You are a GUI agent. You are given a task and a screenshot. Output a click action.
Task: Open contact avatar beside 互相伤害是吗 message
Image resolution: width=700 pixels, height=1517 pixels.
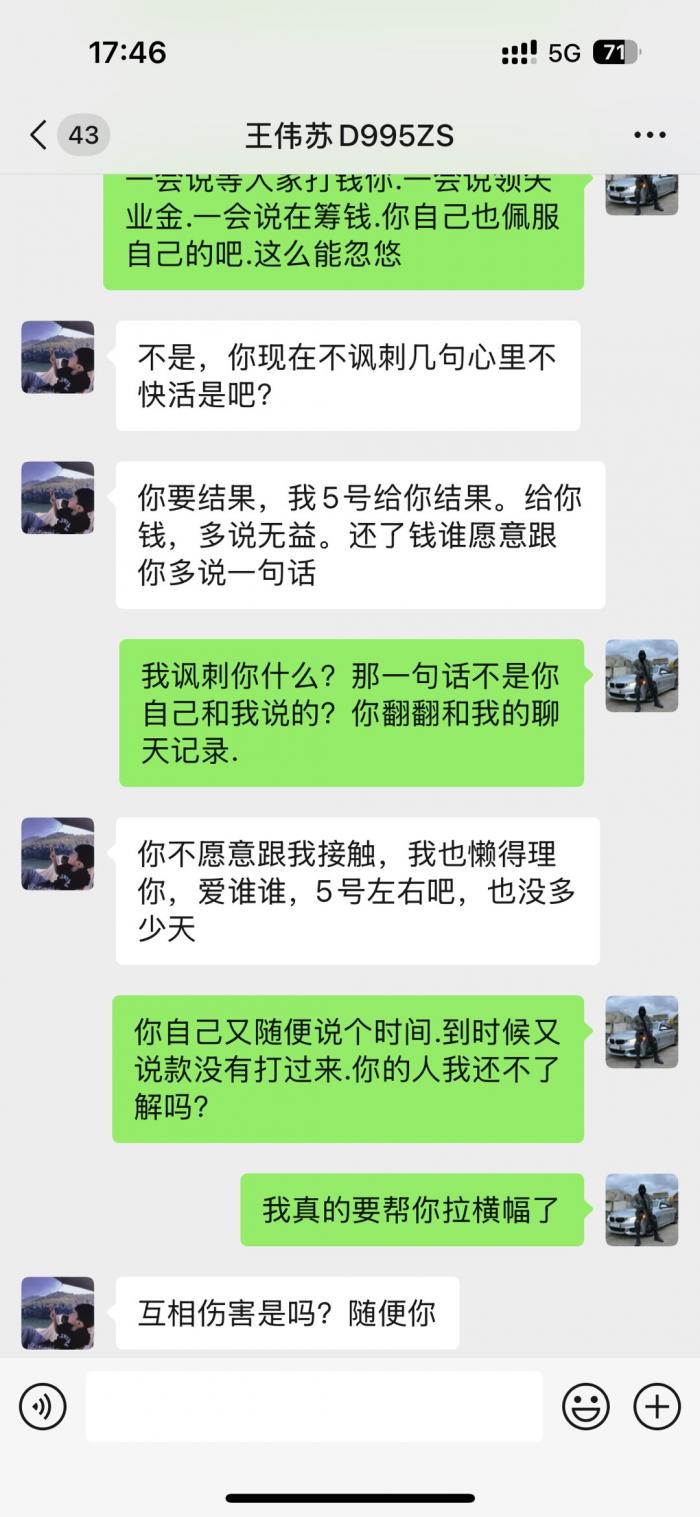(58, 1313)
